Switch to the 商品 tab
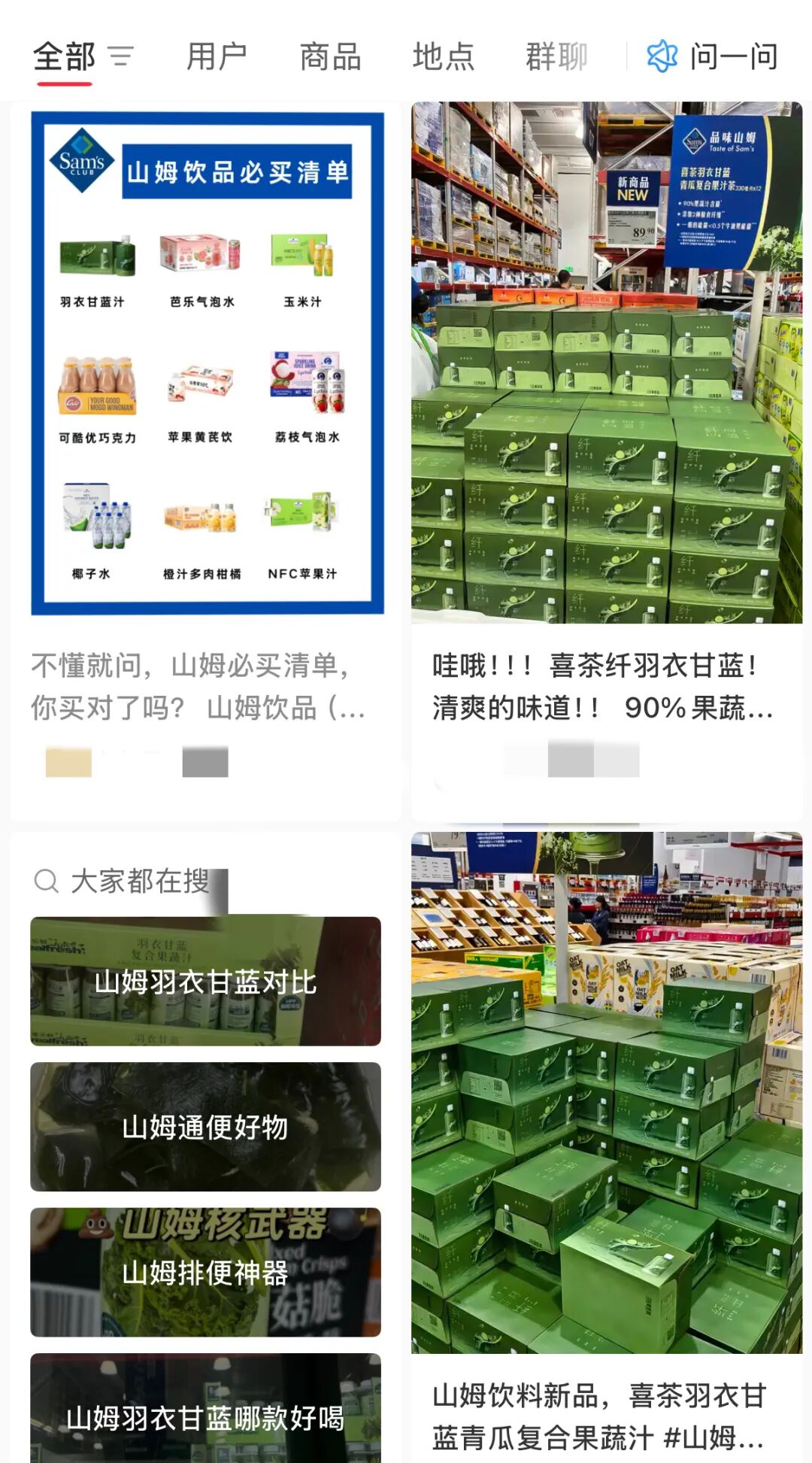The height and width of the screenshot is (1463, 812). [330, 56]
